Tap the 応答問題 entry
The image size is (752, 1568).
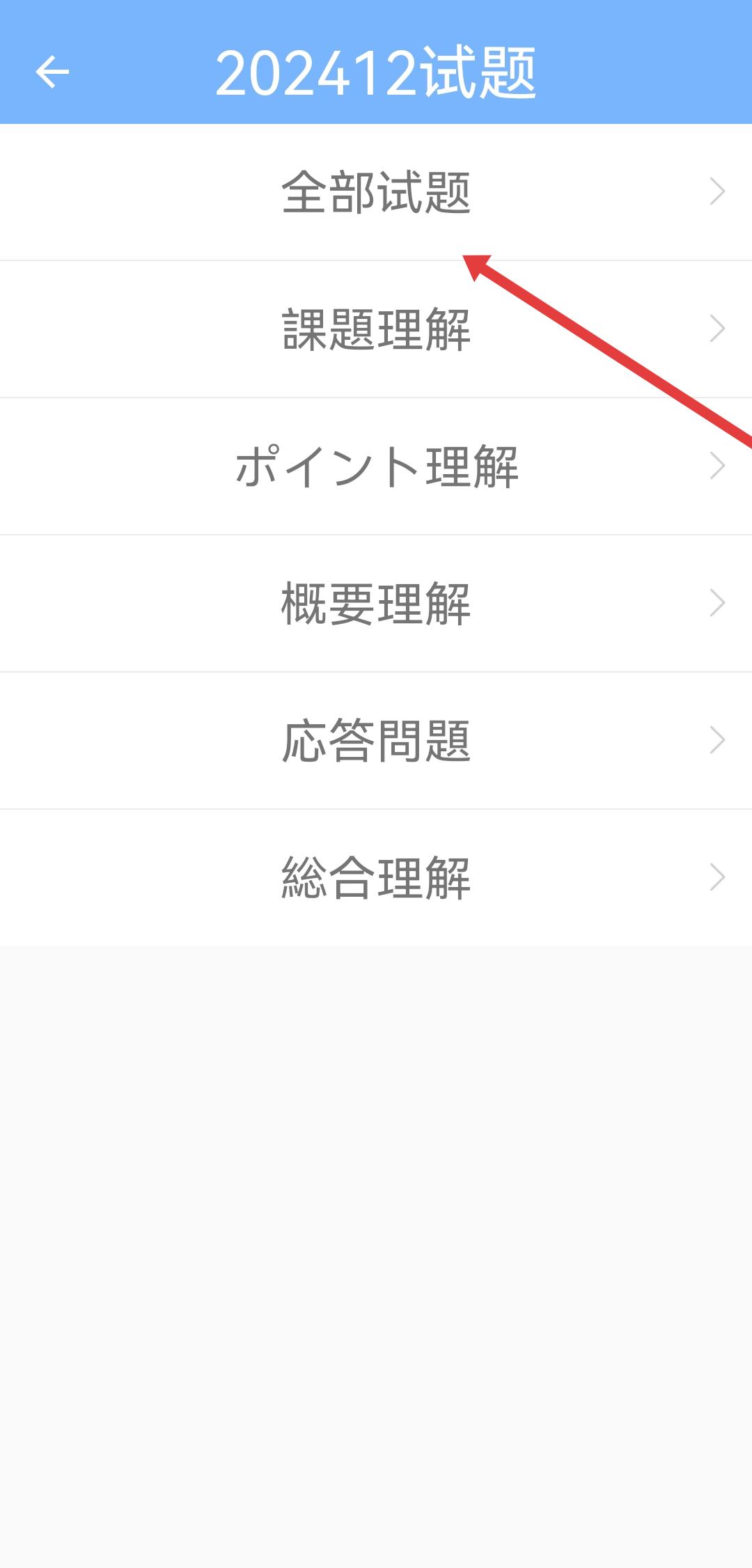[376, 741]
